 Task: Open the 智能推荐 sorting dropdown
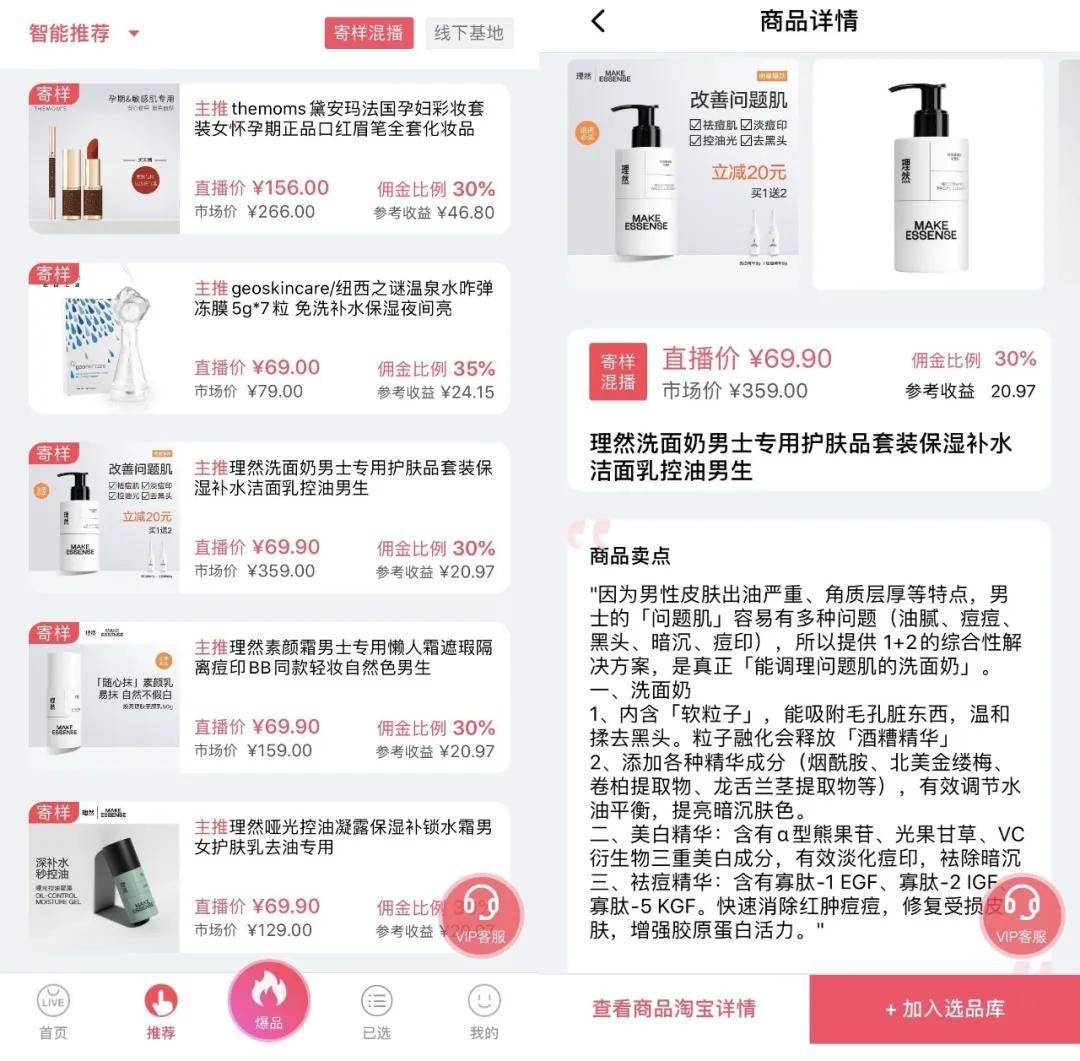point(84,33)
